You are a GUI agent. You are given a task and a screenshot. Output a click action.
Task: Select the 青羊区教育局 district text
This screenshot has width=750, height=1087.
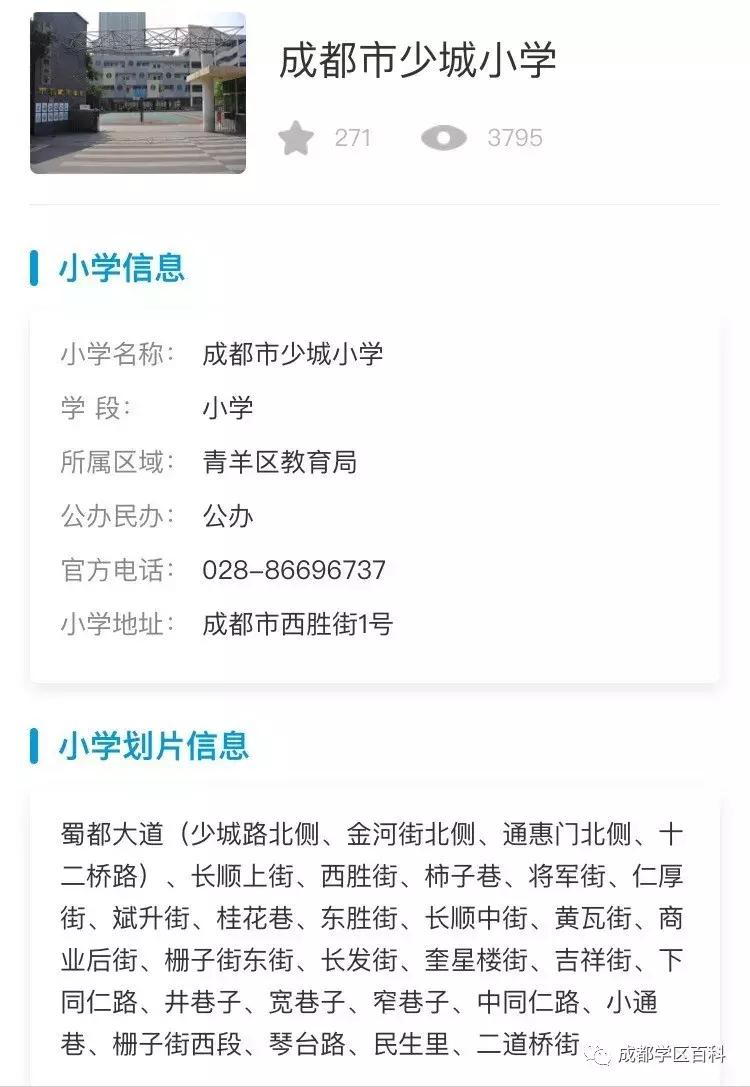coord(285,462)
